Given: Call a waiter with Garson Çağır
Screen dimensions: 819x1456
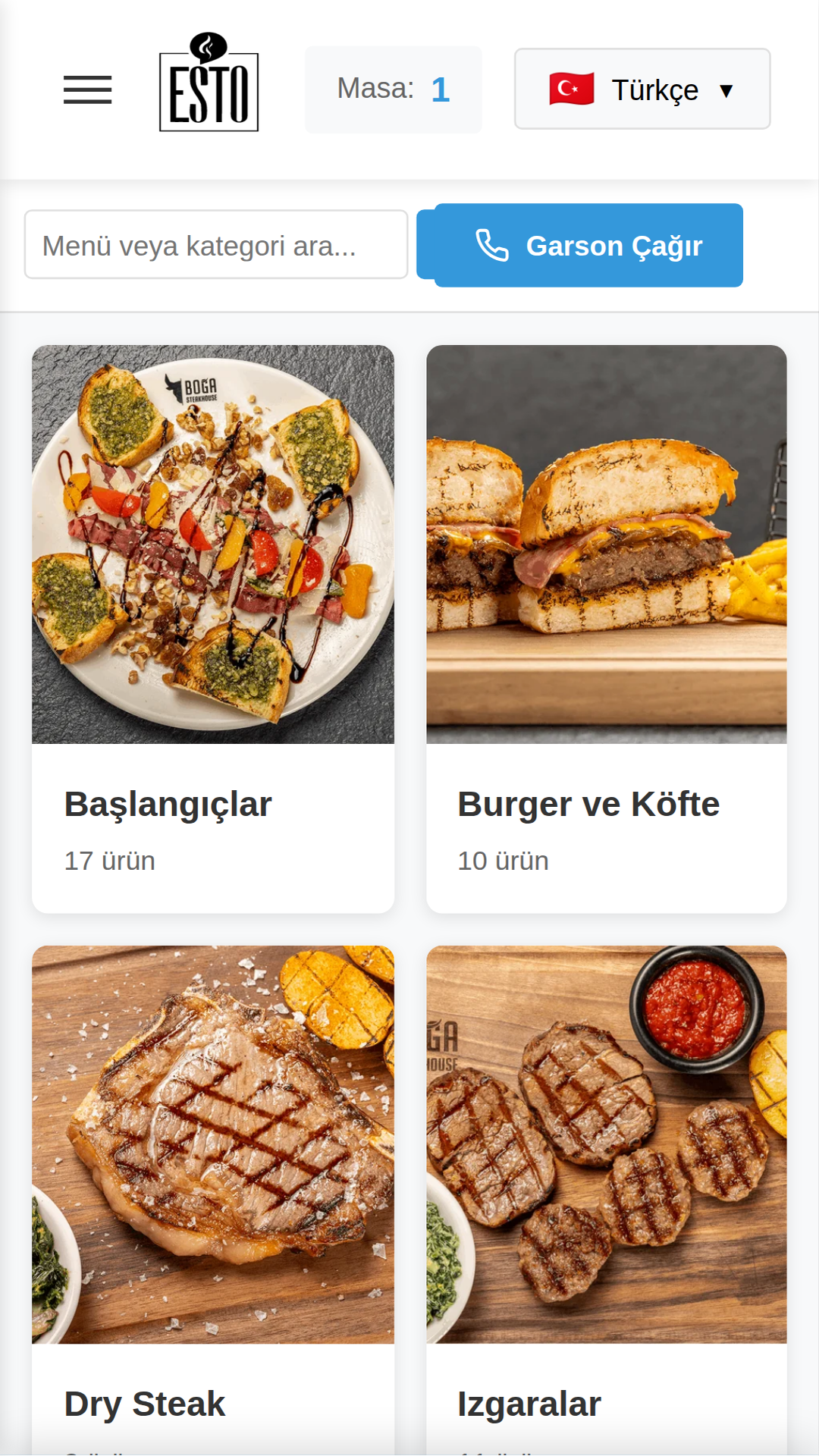Looking at the screenshot, I should [588, 245].
